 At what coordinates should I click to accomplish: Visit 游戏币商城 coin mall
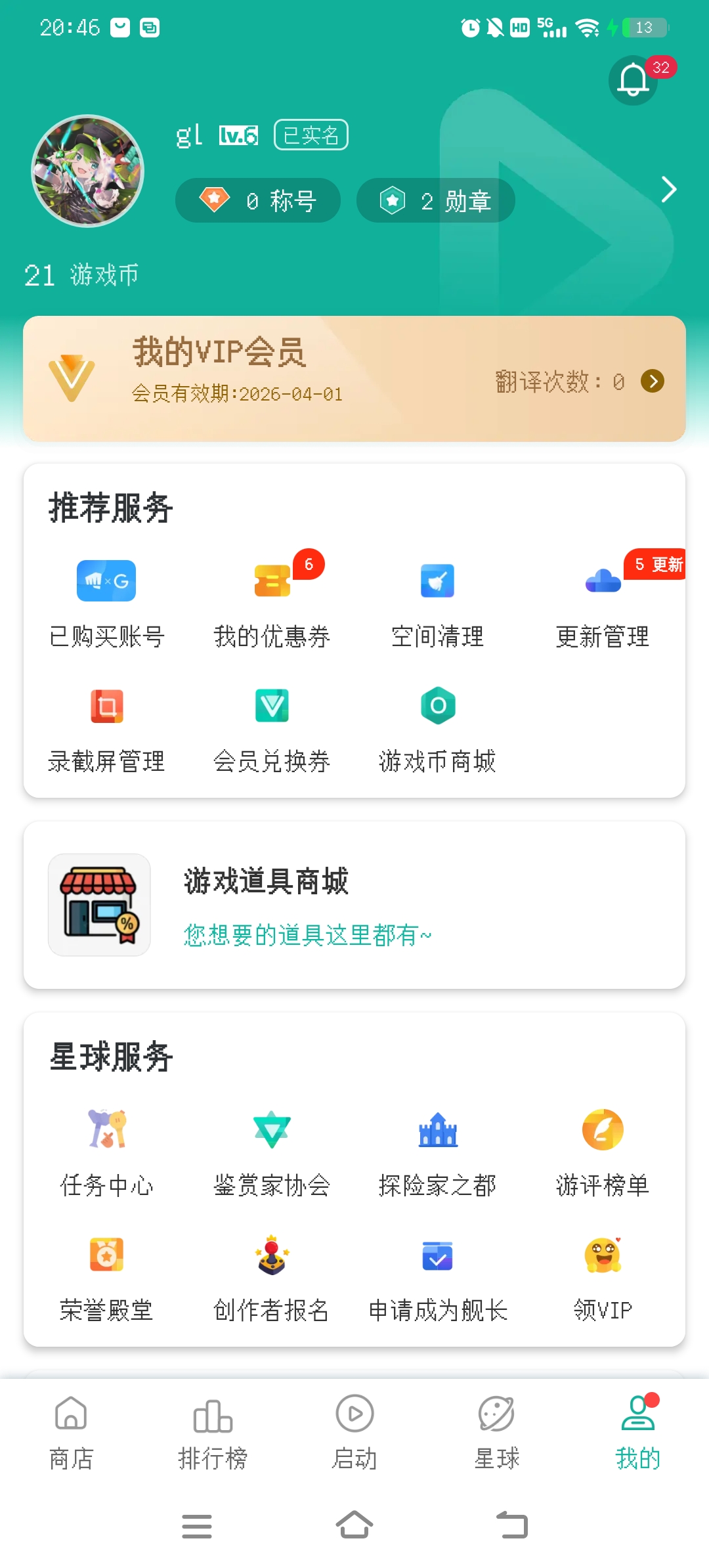pyautogui.click(x=437, y=728)
